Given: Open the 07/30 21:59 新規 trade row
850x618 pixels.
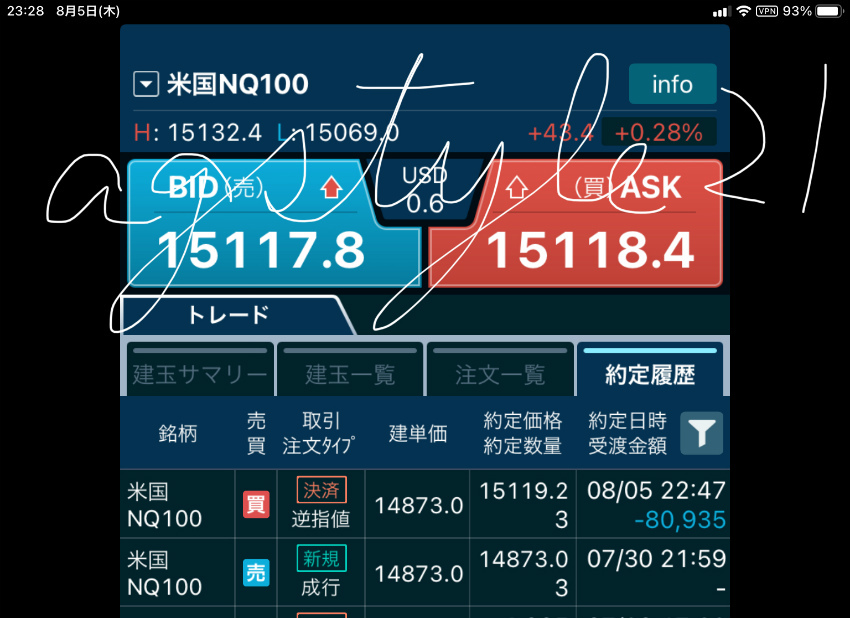Looking at the screenshot, I should (425, 572).
